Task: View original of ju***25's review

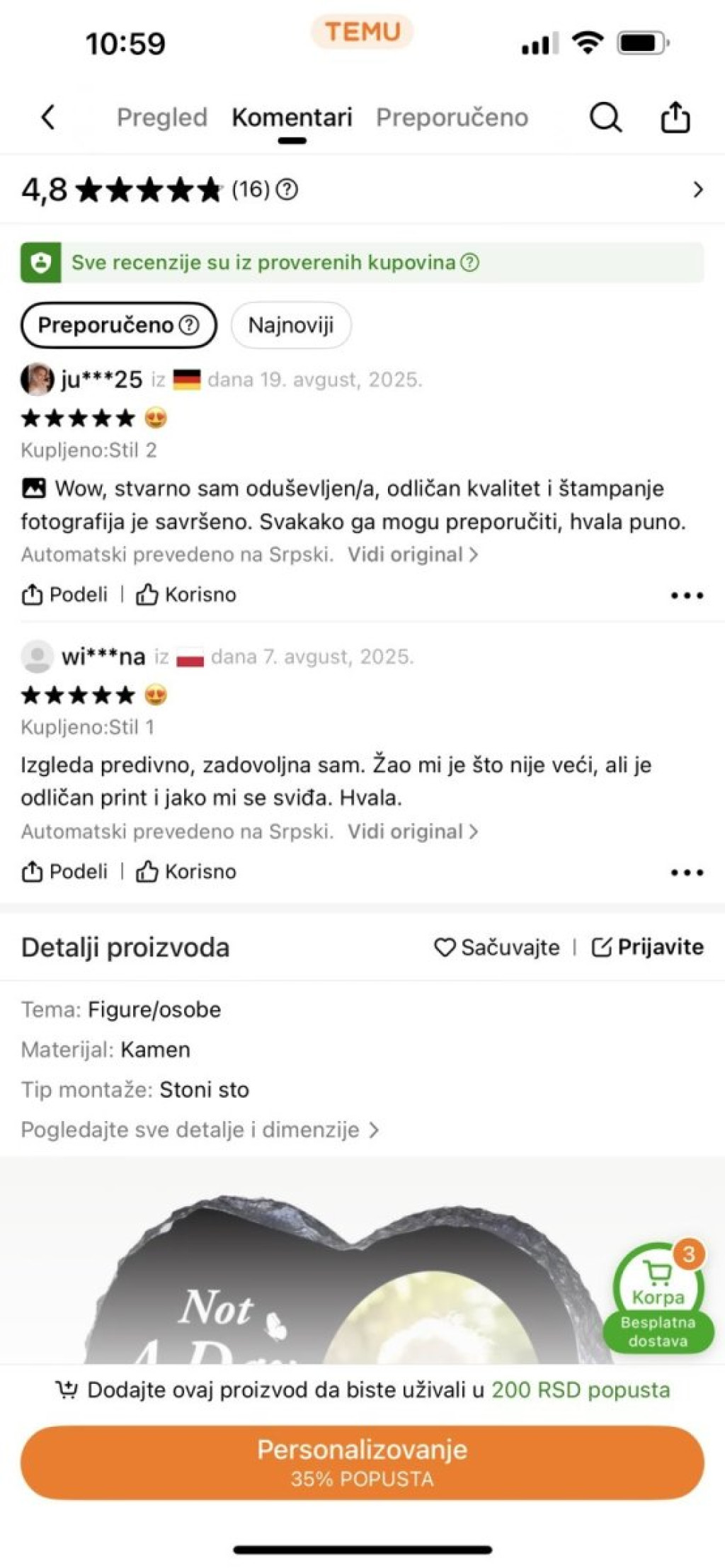Action: tap(412, 555)
